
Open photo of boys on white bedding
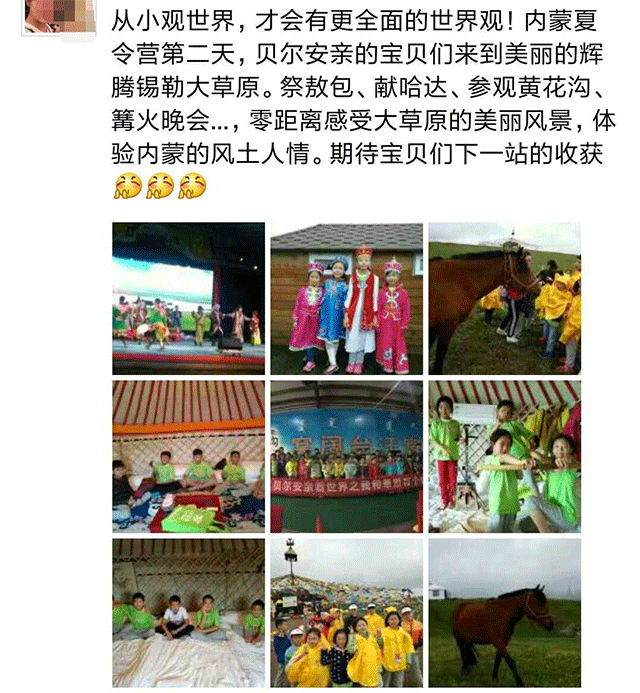tap(188, 613)
